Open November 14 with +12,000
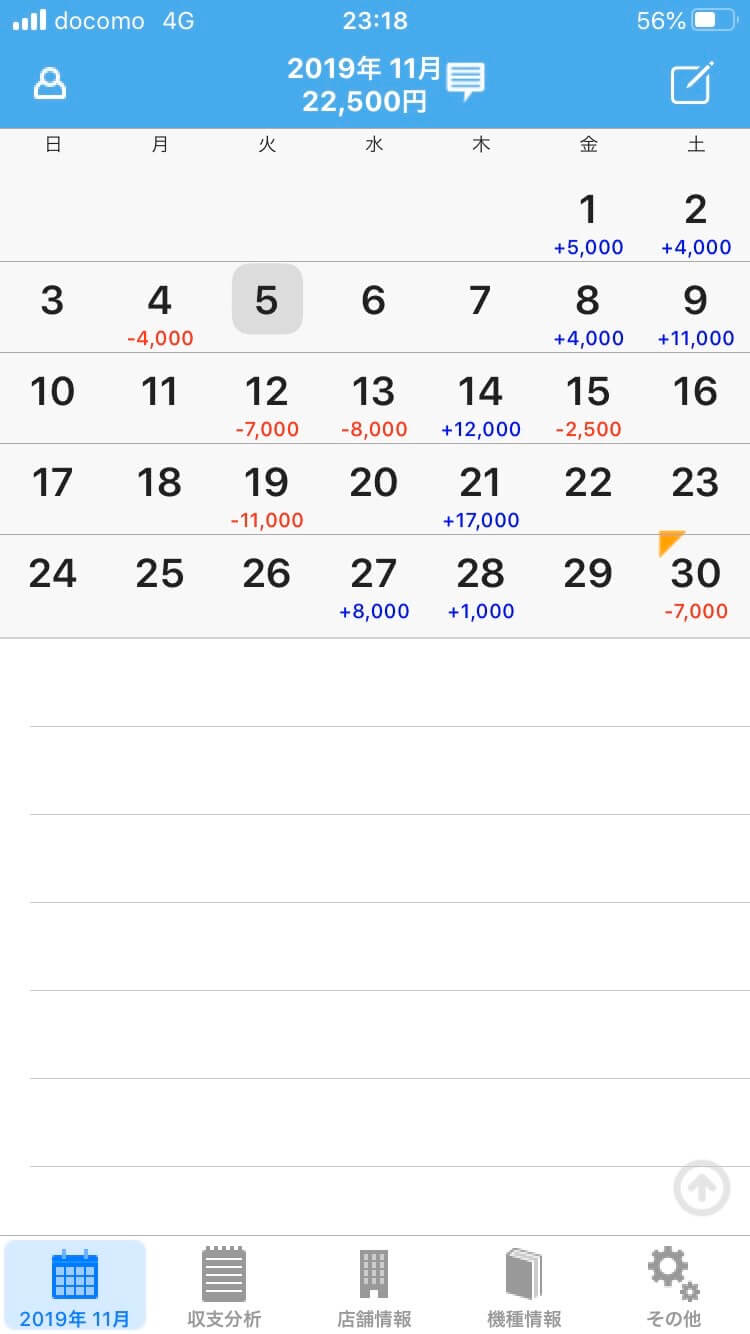 point(481,399)
